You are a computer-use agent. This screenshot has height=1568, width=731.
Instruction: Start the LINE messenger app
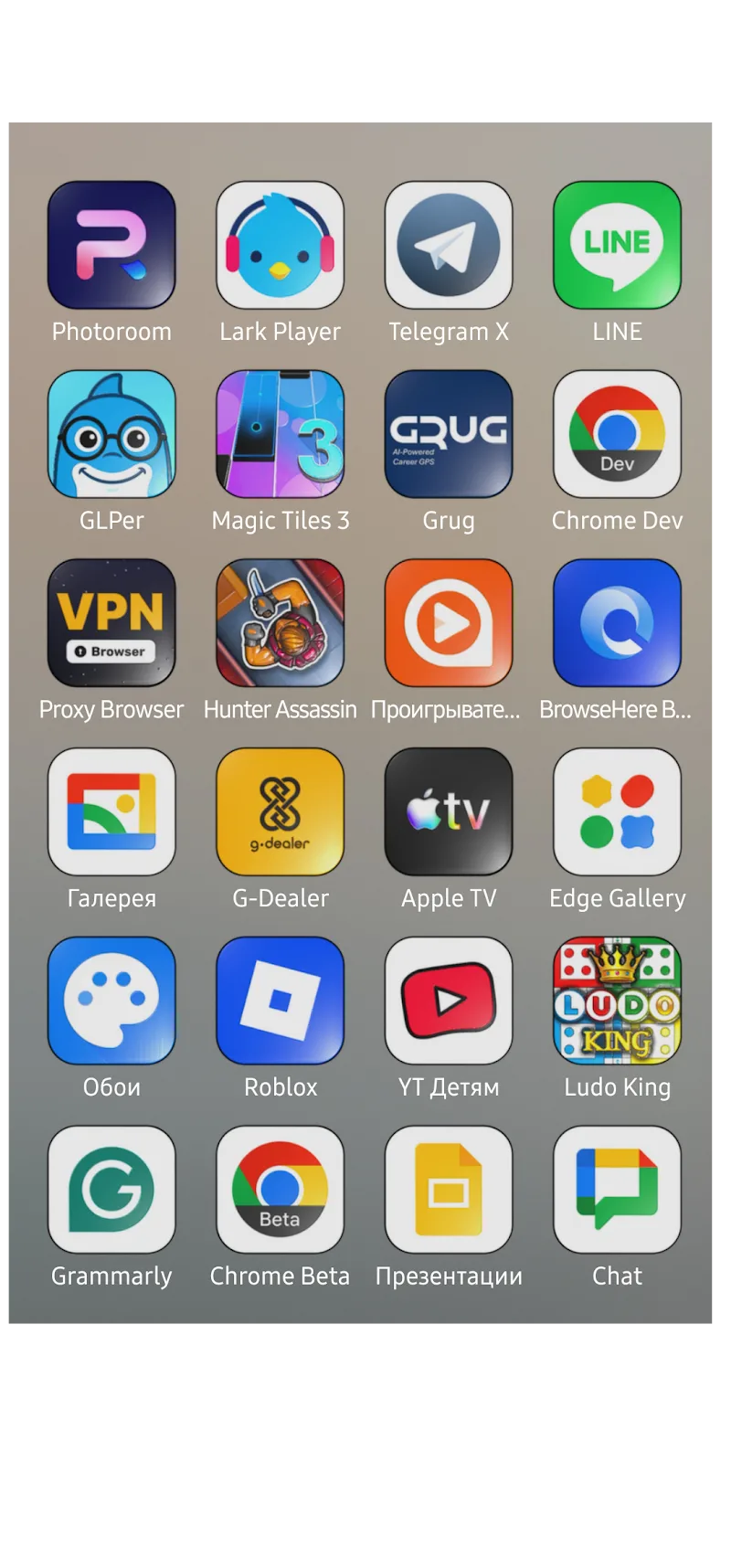(x=617, y=245)
